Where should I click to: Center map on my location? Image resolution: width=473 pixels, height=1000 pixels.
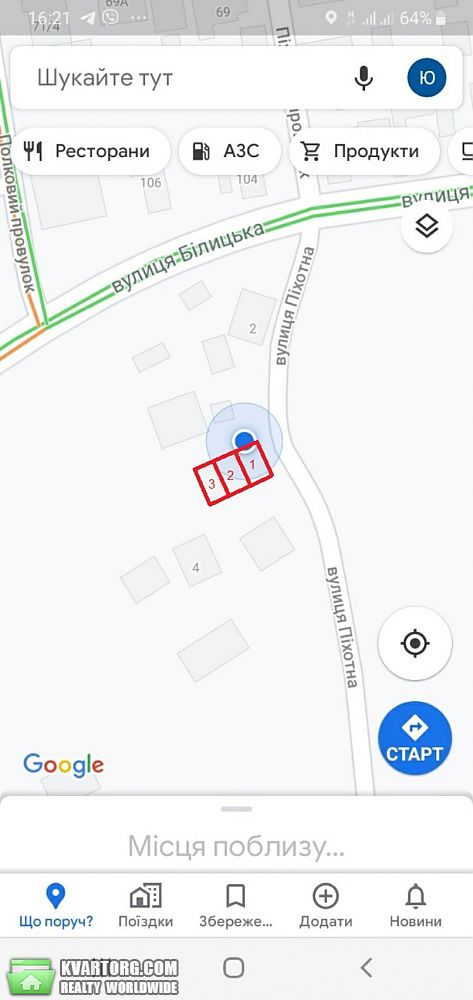[415, 643]
